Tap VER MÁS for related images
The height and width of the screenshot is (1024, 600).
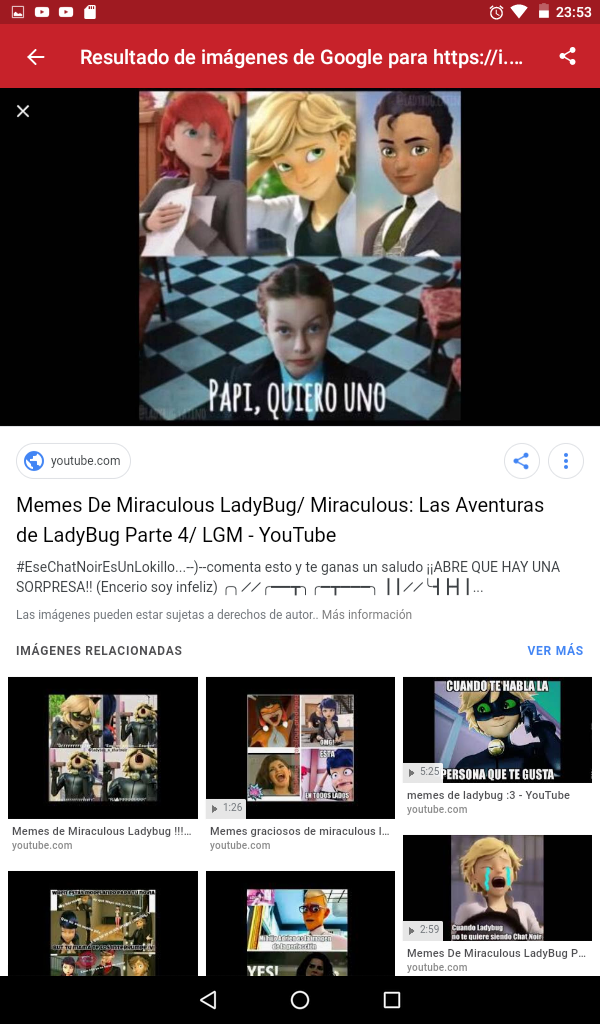(555, 651)
